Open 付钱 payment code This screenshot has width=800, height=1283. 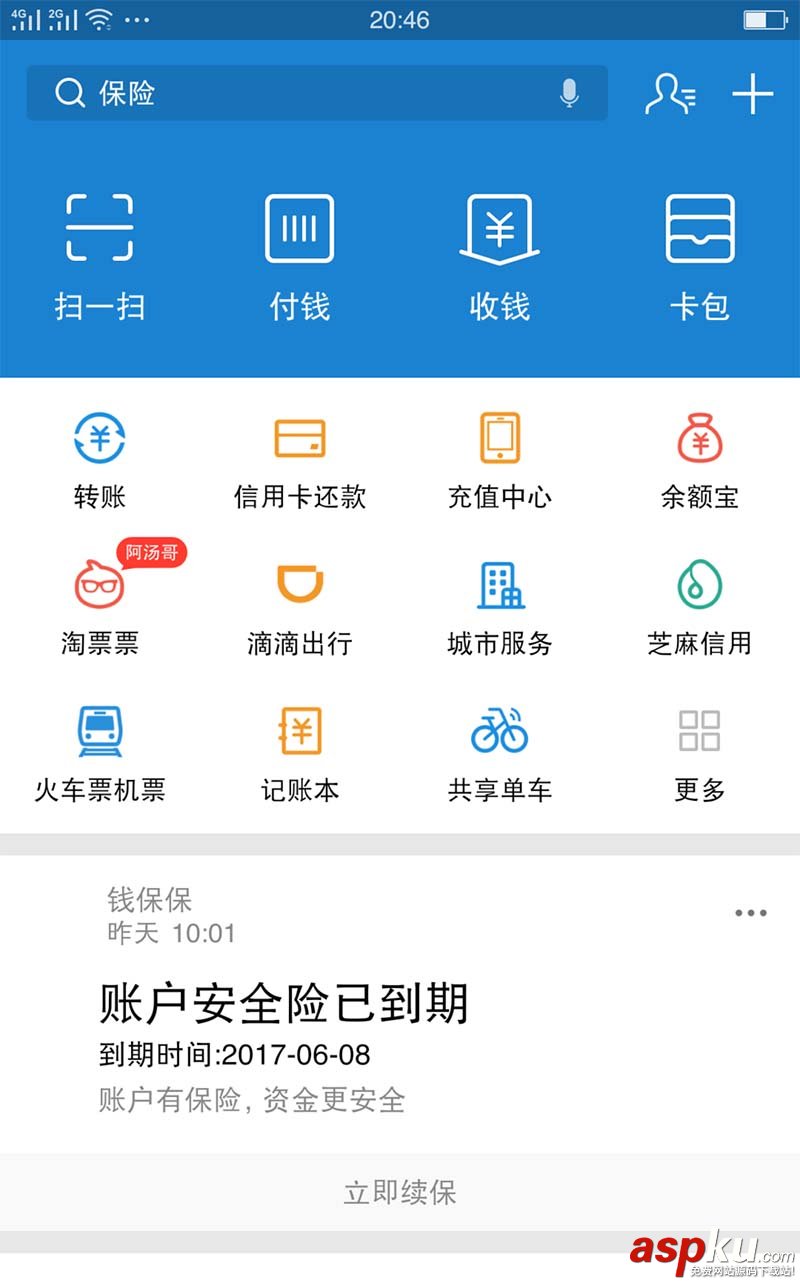click(x=299, y=255)
